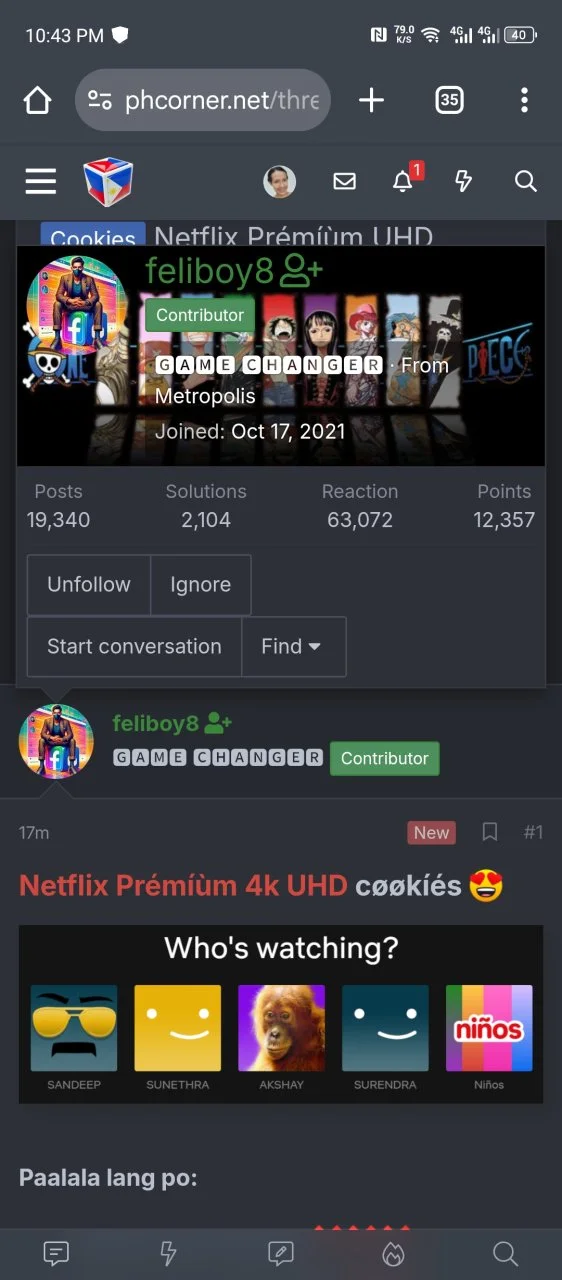Expand the Find dropdown
The width and height of the screenshot is (562, 1280).
click(x=294, y=646)
